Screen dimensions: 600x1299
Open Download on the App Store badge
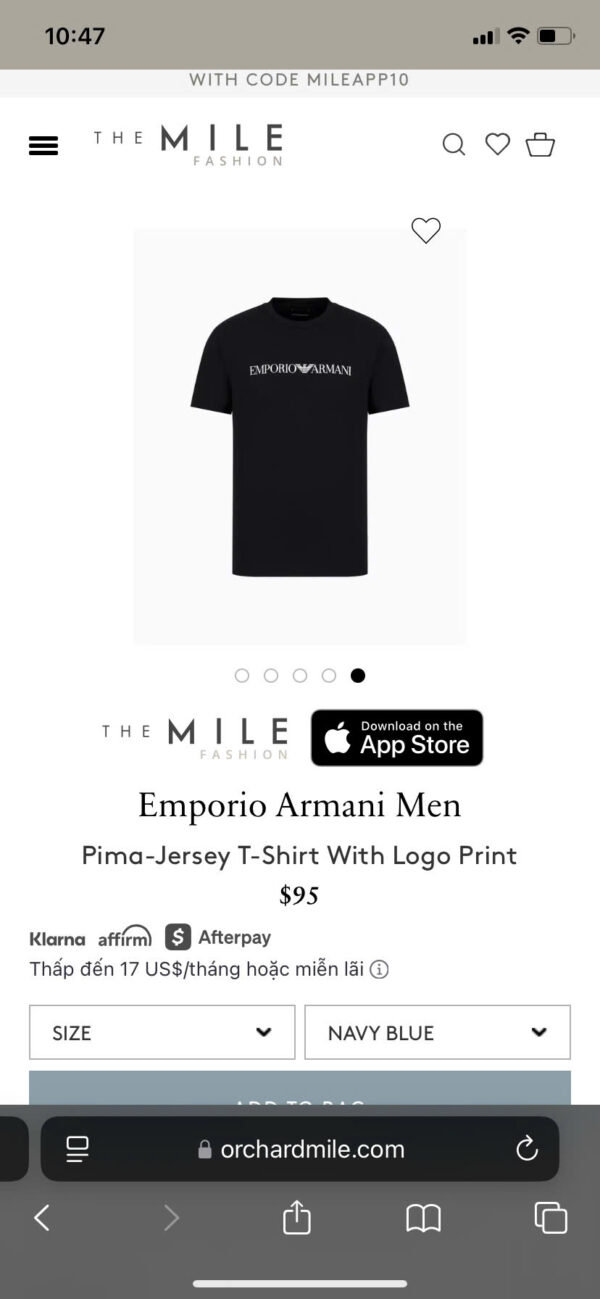coord(396,738)
